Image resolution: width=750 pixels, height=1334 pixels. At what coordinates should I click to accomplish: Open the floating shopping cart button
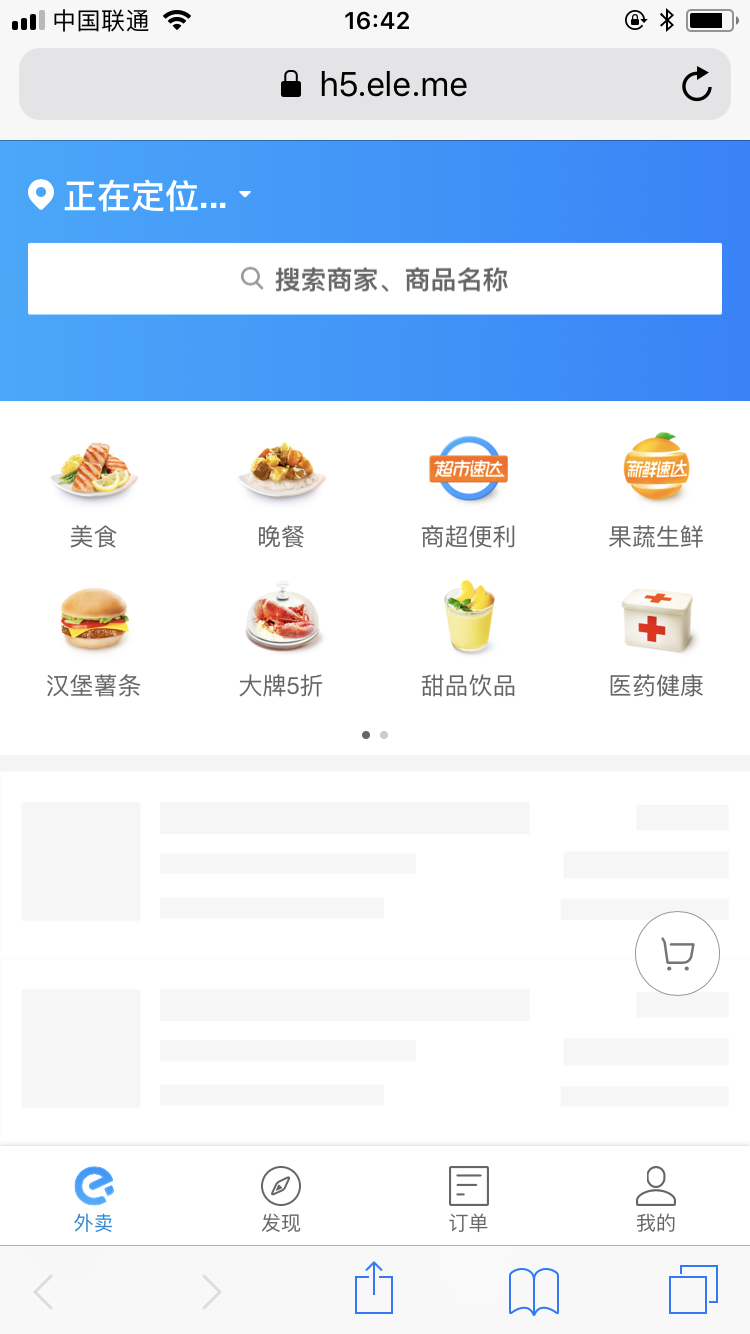678,953
